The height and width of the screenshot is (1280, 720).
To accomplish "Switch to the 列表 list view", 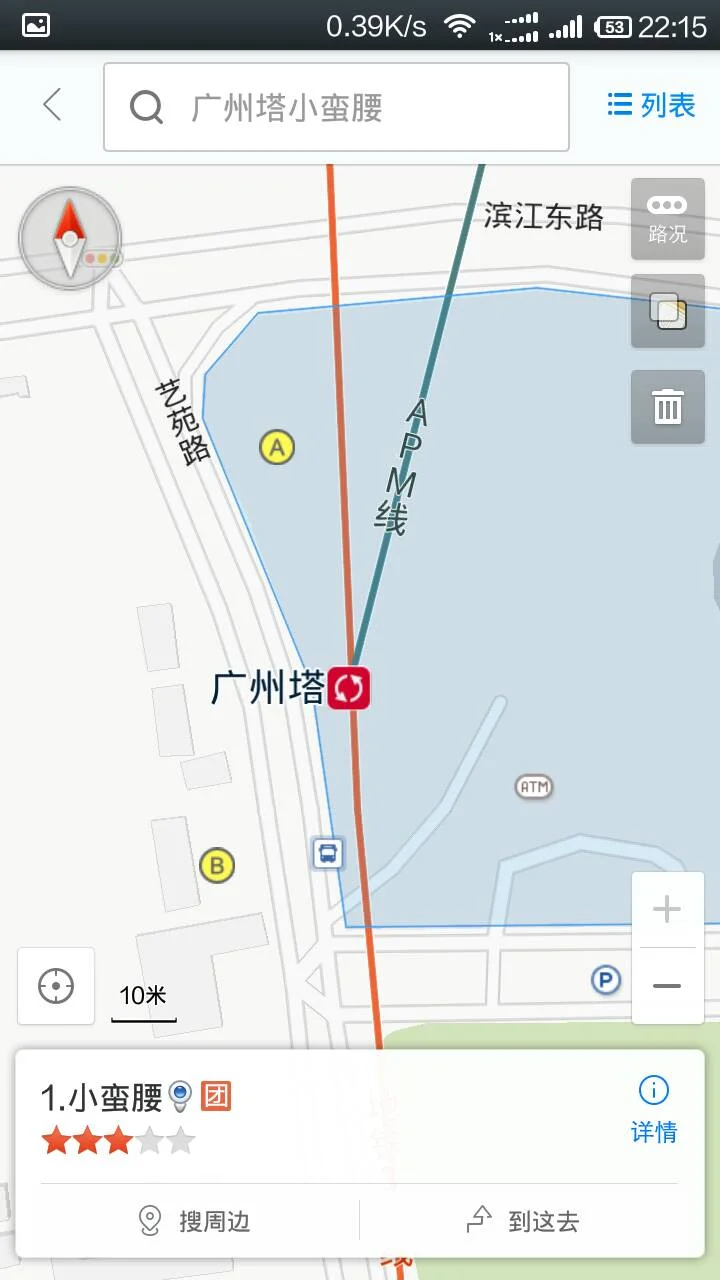I will pyautogui.click(x=652, y=105).
